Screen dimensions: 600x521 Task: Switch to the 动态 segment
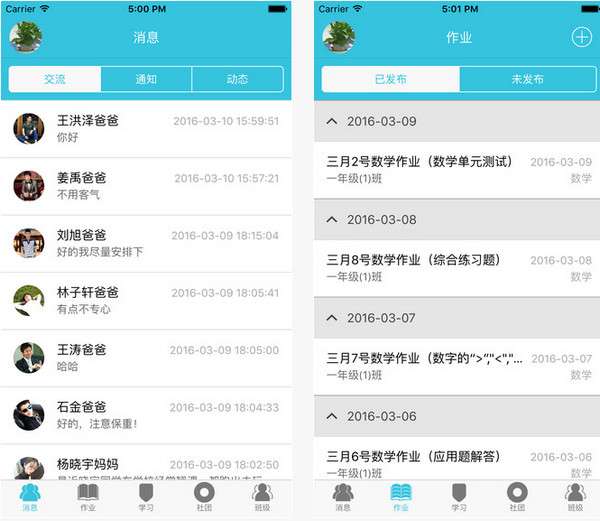(x=237, y=79)
